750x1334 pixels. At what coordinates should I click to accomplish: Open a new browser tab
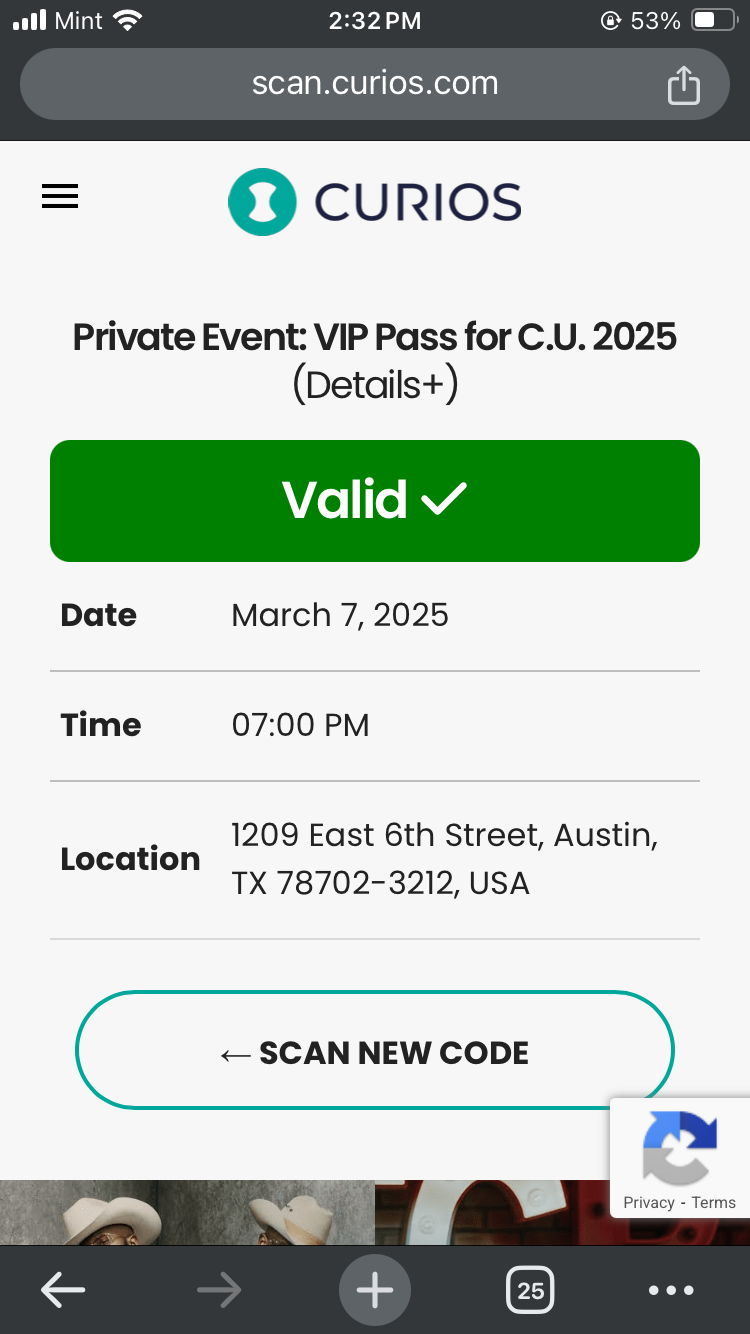tap(375, 1290)
